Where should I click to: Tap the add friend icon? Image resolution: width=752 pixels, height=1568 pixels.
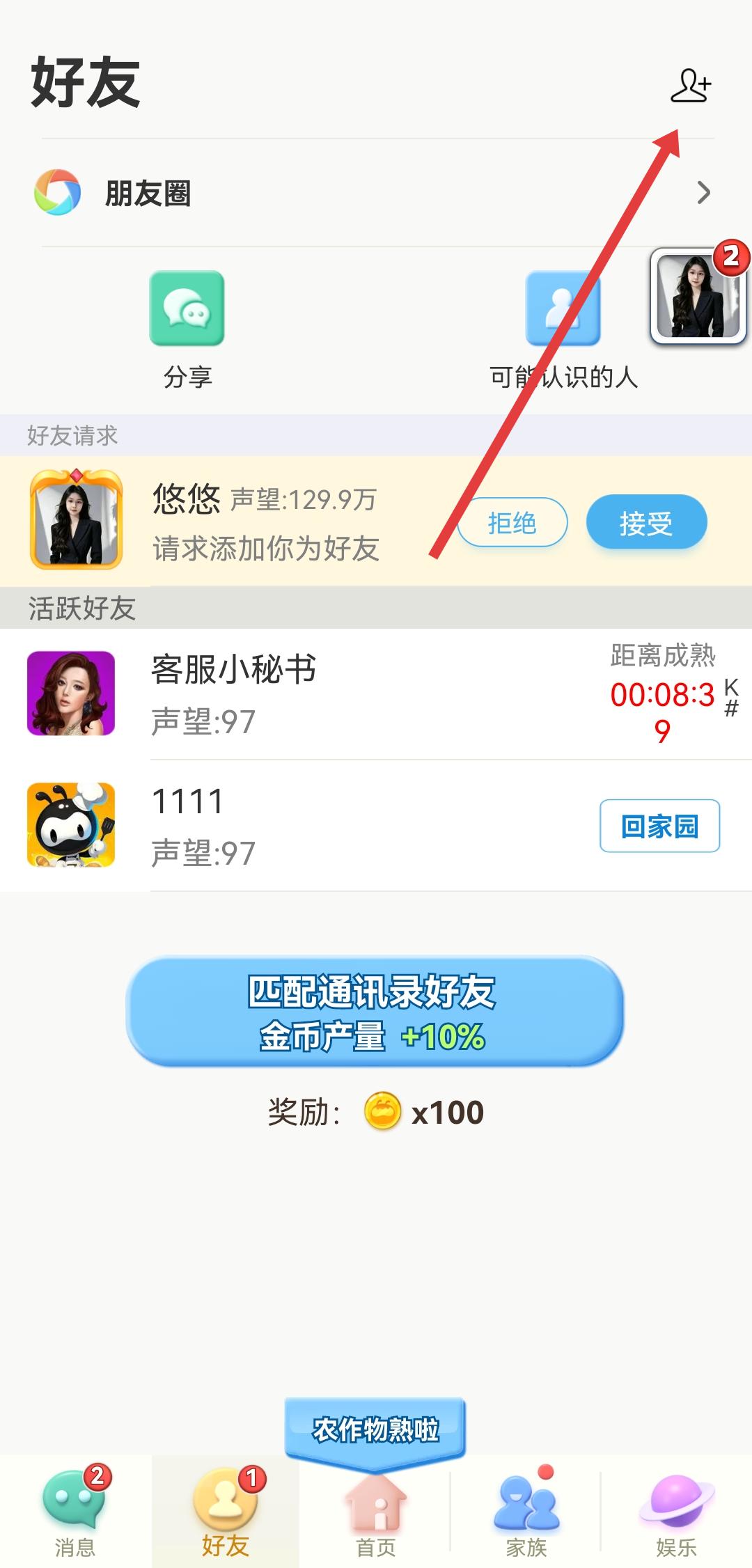pos(690,86)
